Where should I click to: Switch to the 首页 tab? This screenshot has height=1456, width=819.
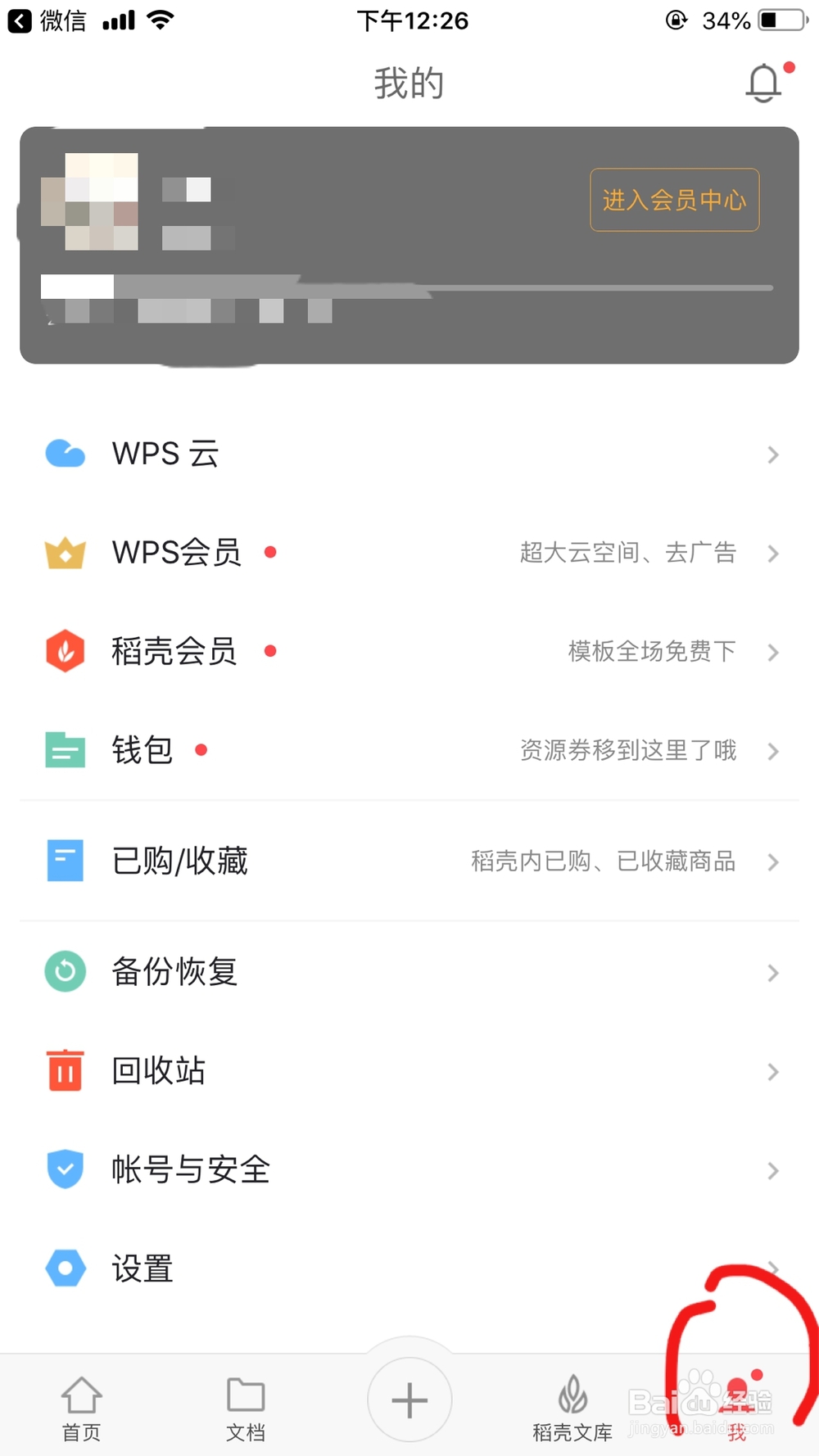click(x=81, y=1404)
